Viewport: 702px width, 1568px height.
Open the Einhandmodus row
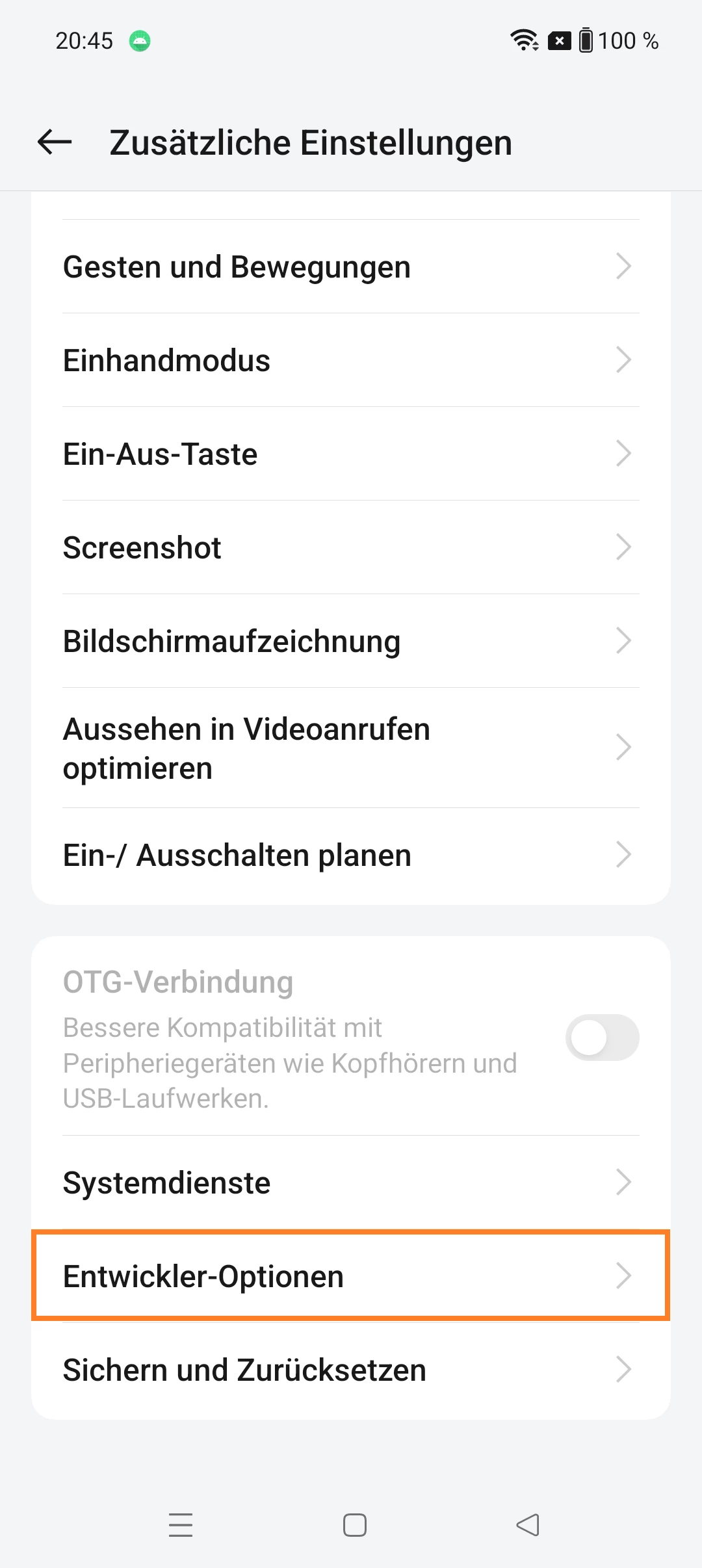click(x=351, y=361)
